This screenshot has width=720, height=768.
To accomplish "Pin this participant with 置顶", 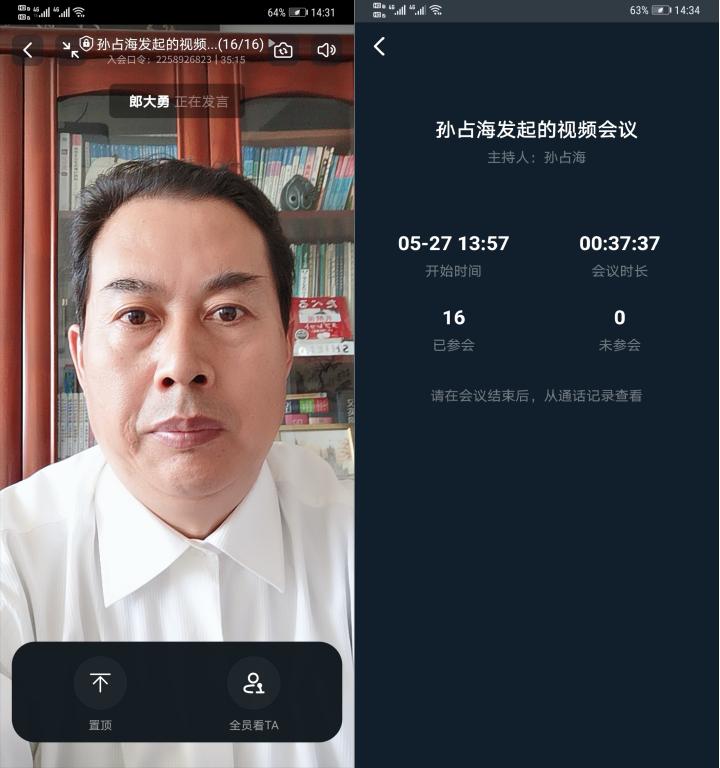I will (x=100, y=684).
